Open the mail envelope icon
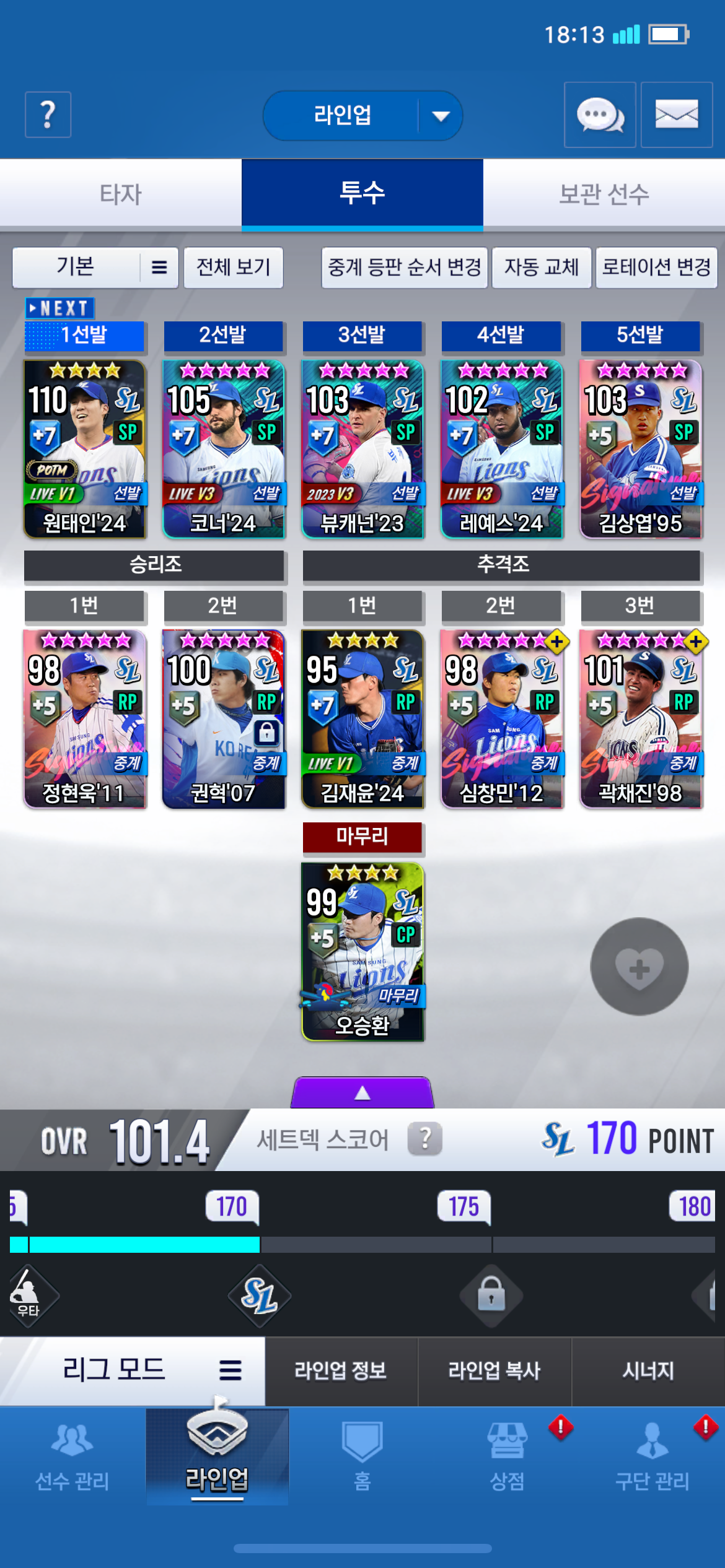 pyautogui.click(x=677, y=115)
